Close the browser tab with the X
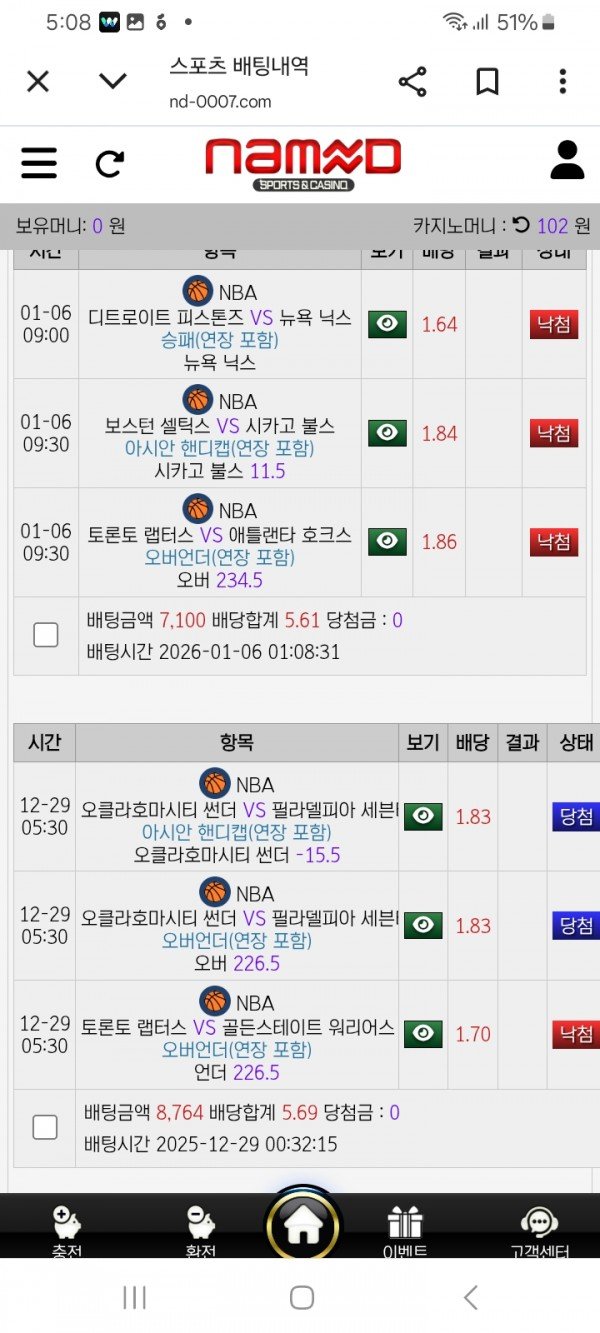 tap(38, 81)
